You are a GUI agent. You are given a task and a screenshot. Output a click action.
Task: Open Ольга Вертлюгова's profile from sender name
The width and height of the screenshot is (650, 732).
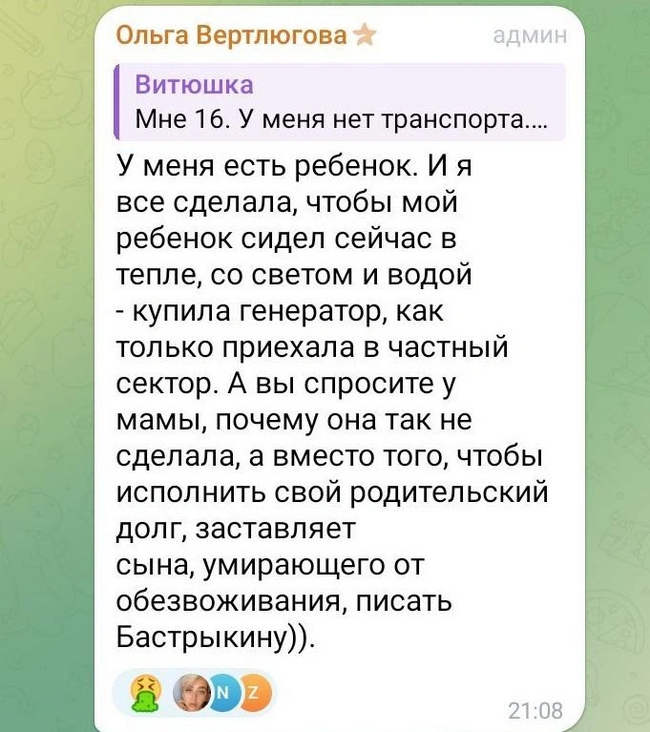pos(232,37)
